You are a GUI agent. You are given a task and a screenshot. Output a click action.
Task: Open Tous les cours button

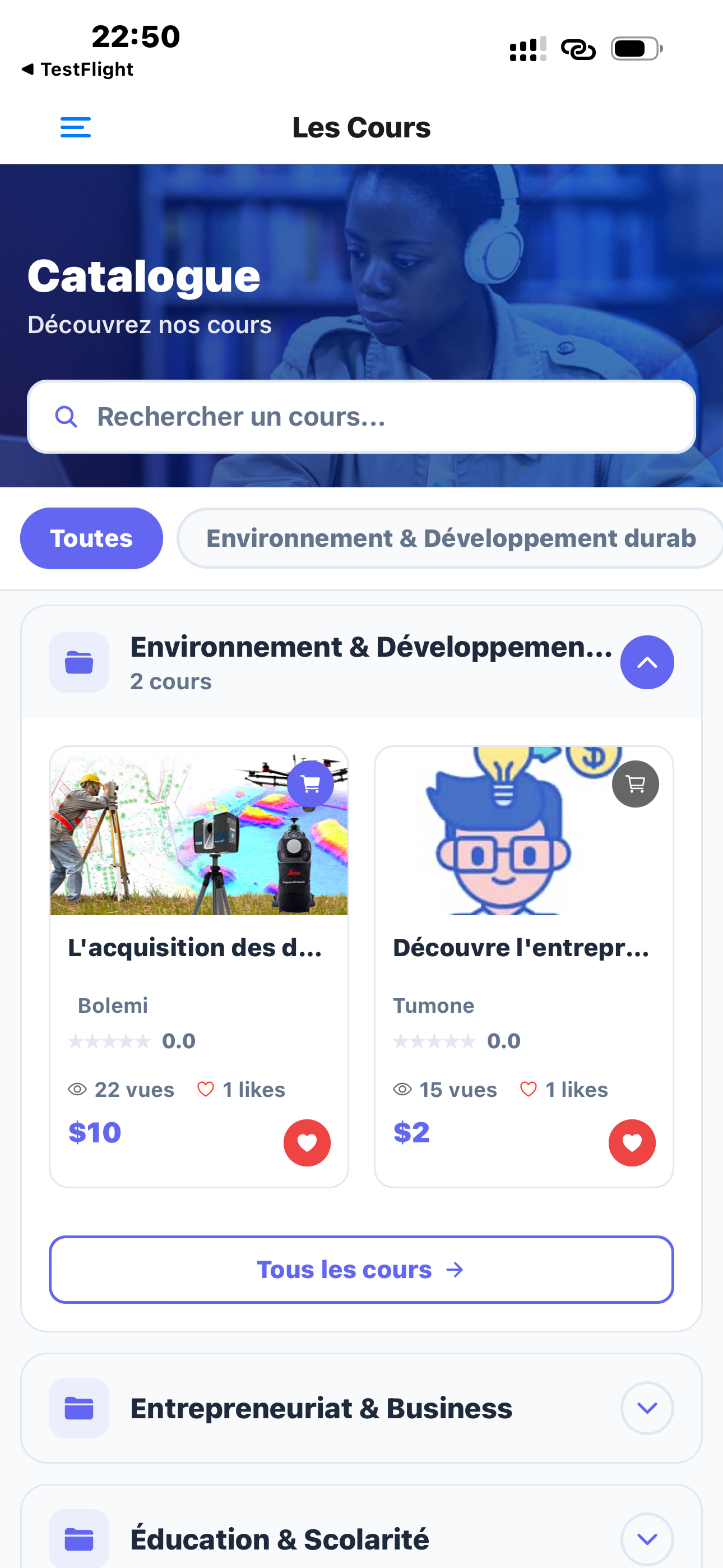(361, 1269)
